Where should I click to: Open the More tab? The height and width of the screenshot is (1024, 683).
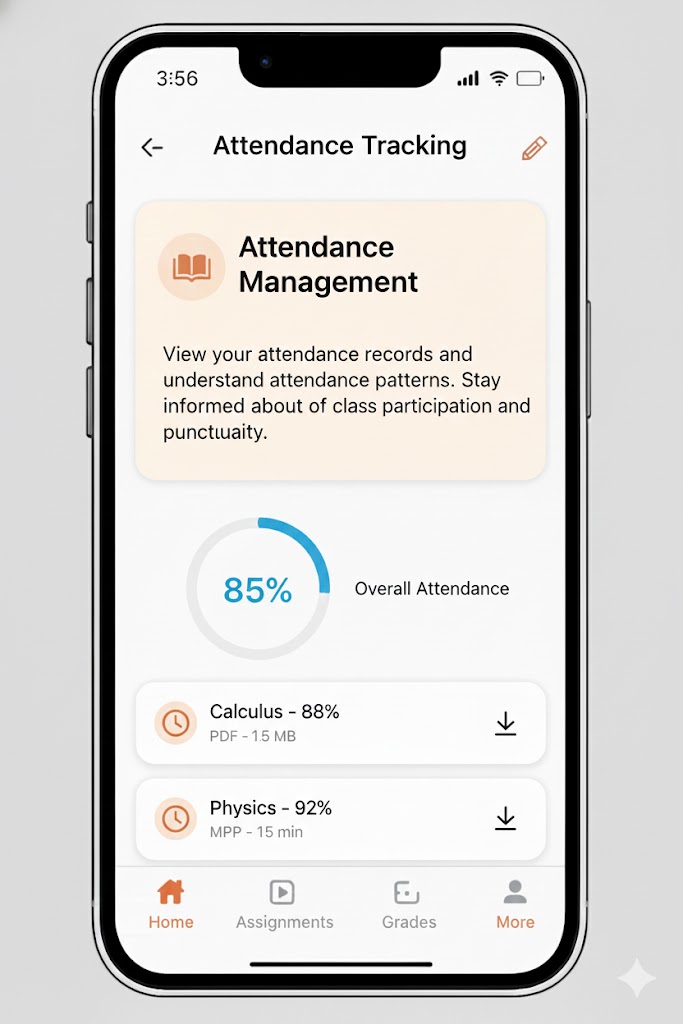coord(515,904)
